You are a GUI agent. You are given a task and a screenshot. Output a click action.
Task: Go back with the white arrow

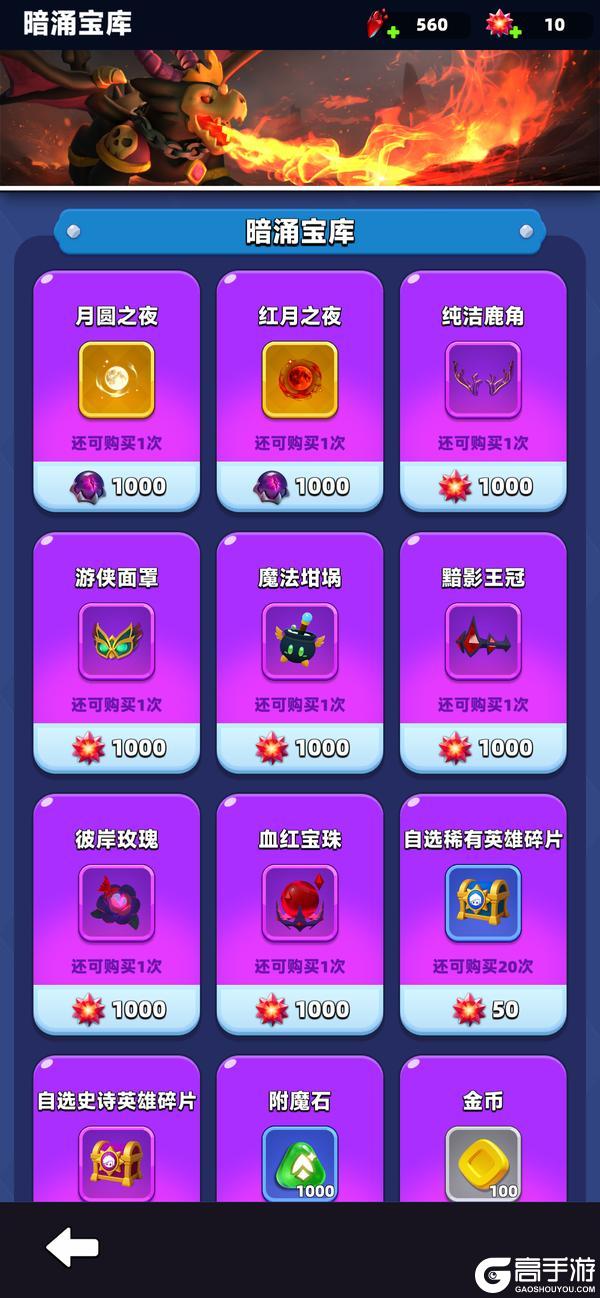pos(72,1246)
